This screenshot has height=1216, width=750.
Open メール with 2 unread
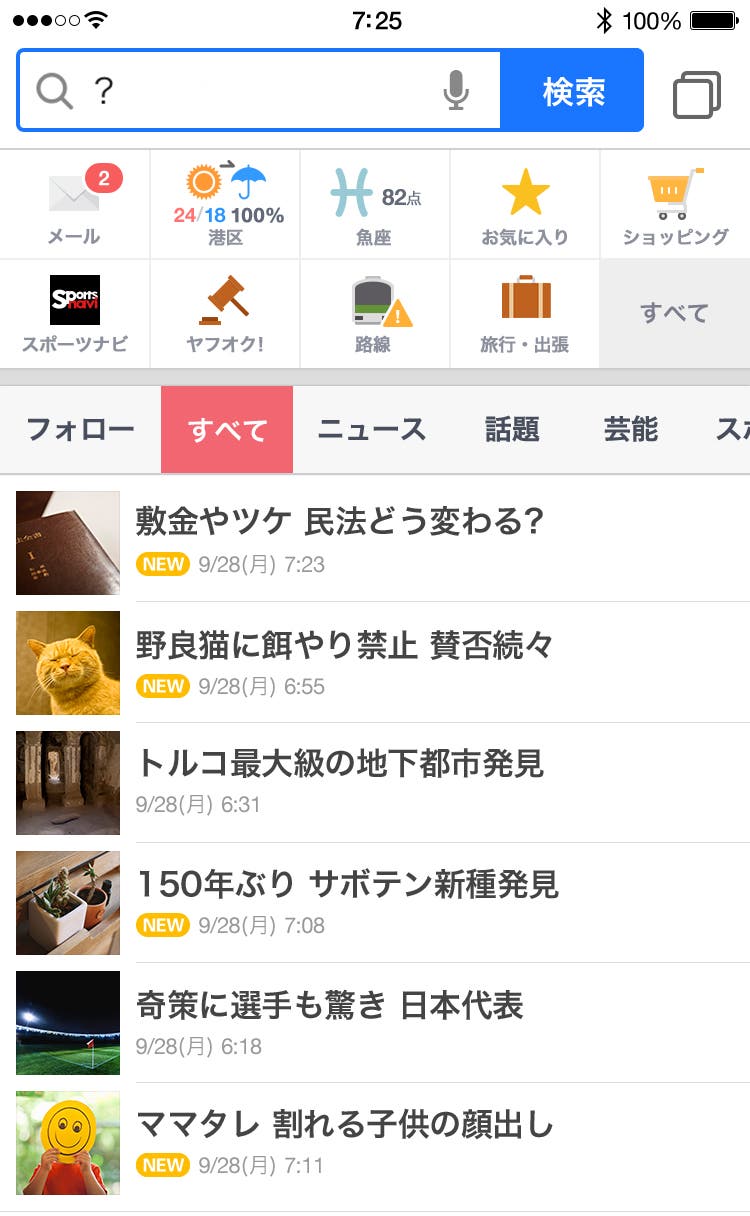[x=75, y=205]
